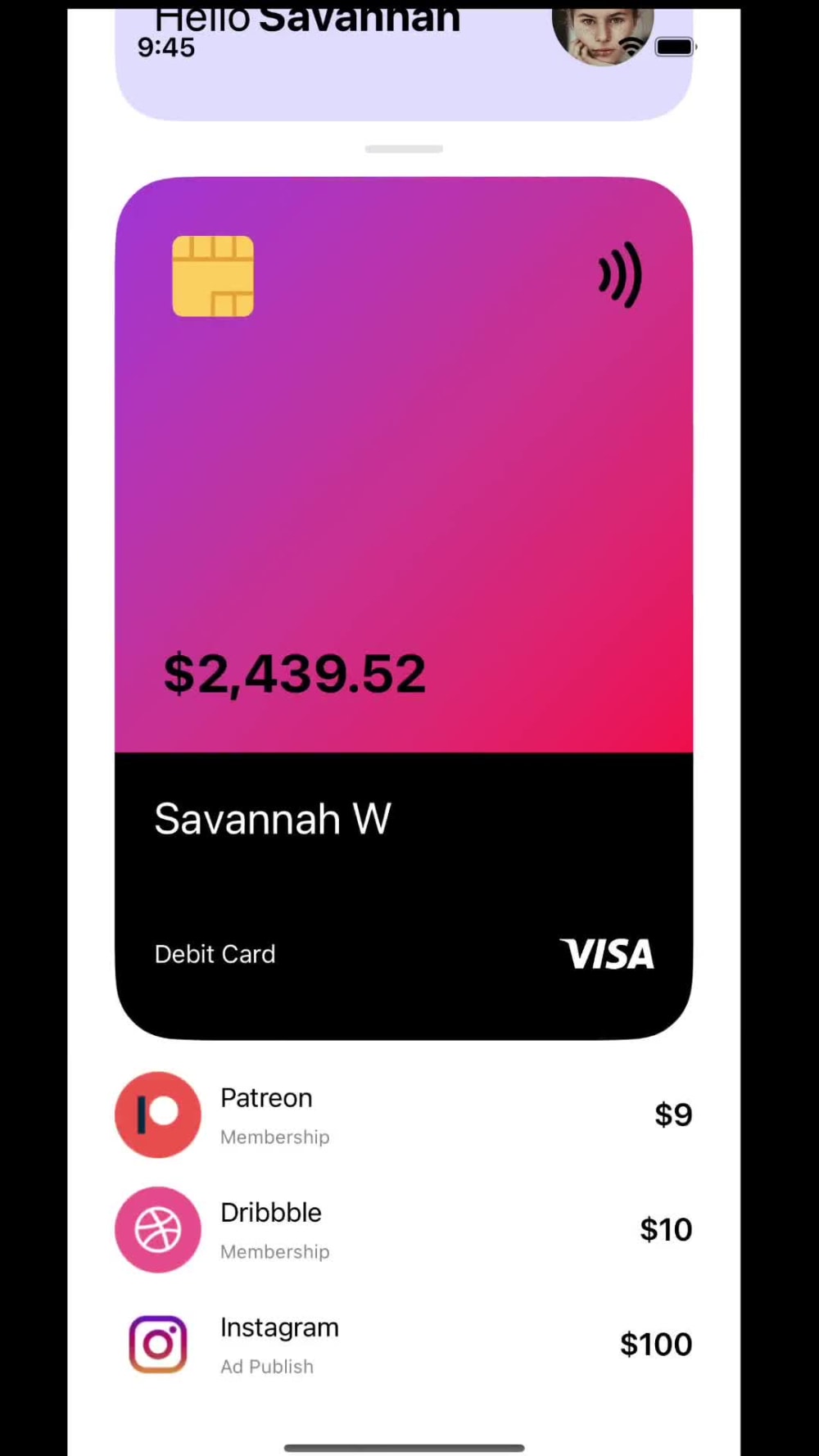819x1456 pixels.
Task: Open the Instagram Ad Publish transaction
Action: [x=404, y=1344]
